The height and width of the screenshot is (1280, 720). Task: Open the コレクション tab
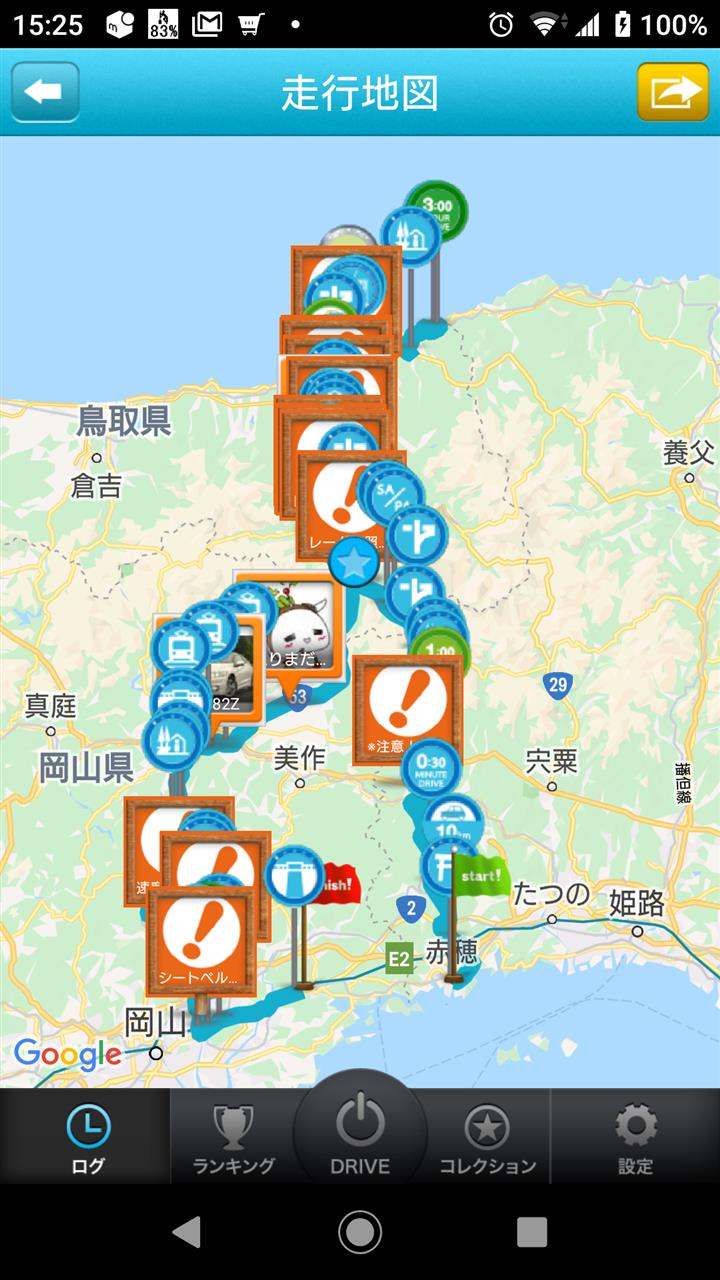click(487, 1138)
